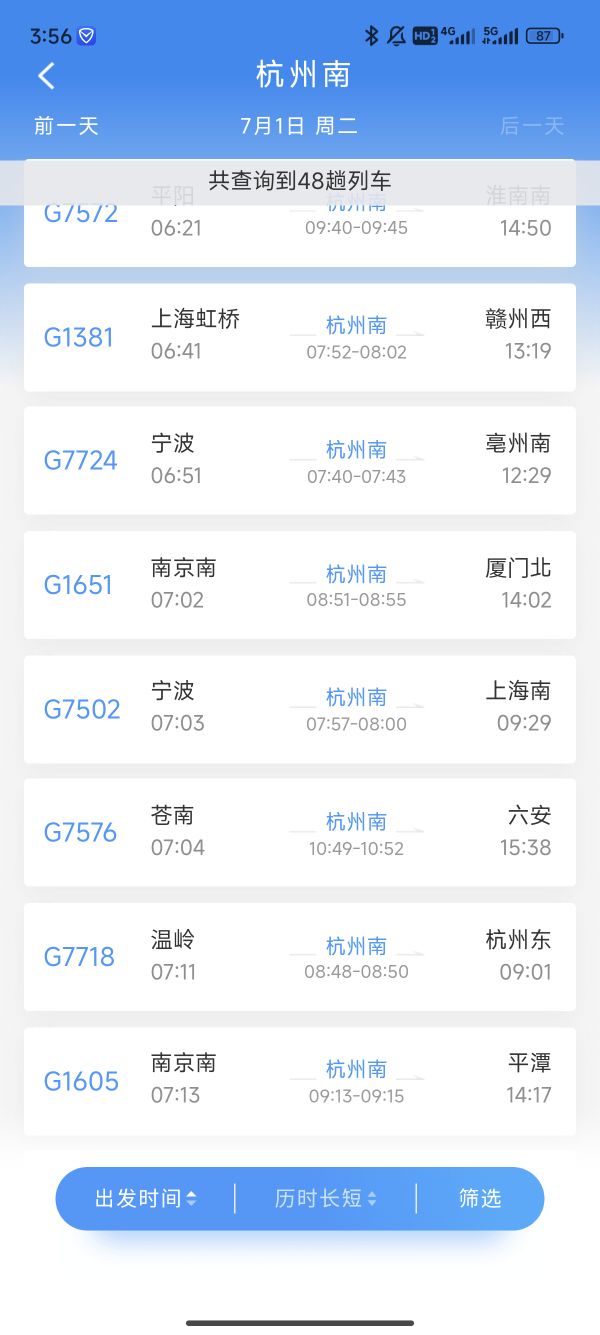This screenshot has height=1335, width=600.
Task: Sort by departure time (出发时间)
Action: (x=145, y=1198)
